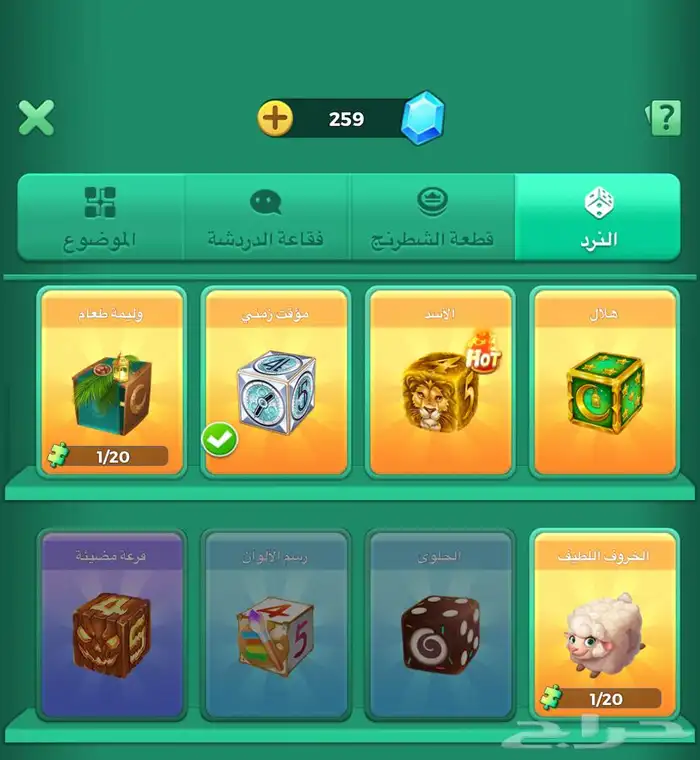Switch to the الموضوع tab
The height and width of the screenshot is (760, 700).
[x=100, y=217]
